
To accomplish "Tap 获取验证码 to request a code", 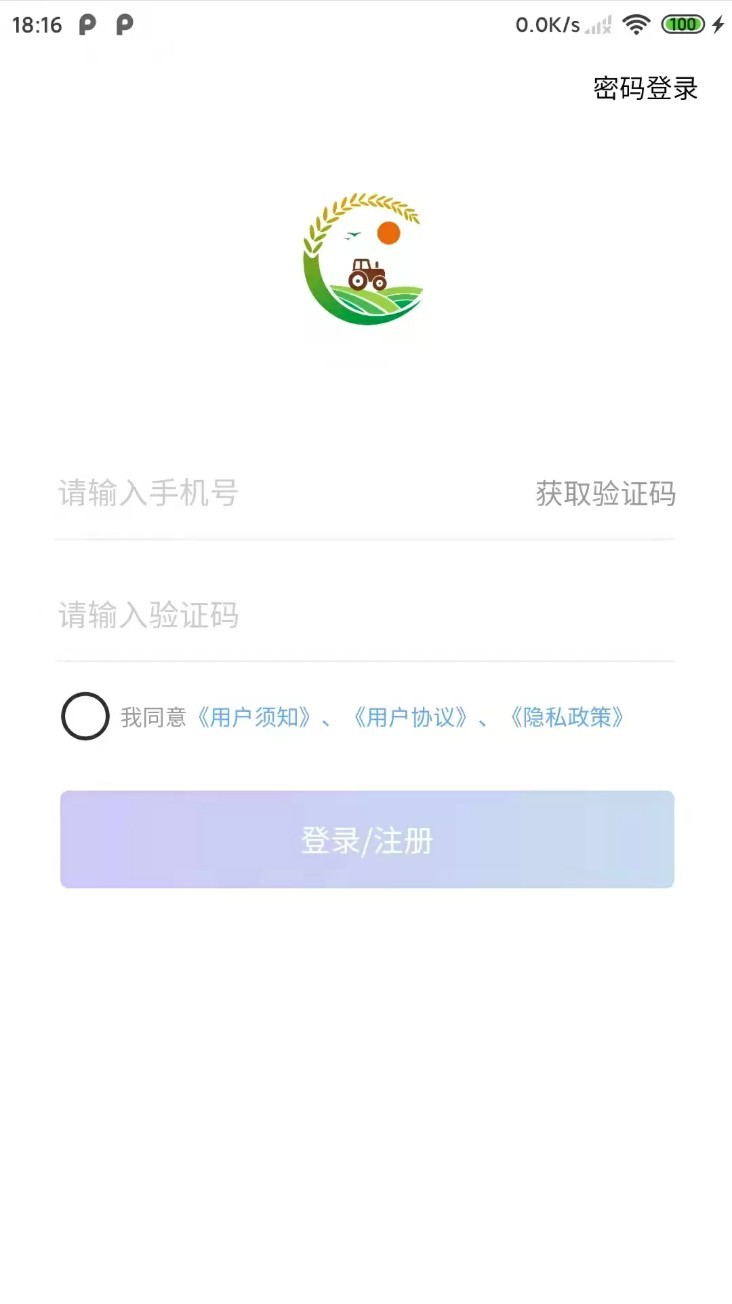I will pyautogui.click(x=605, y=494).
